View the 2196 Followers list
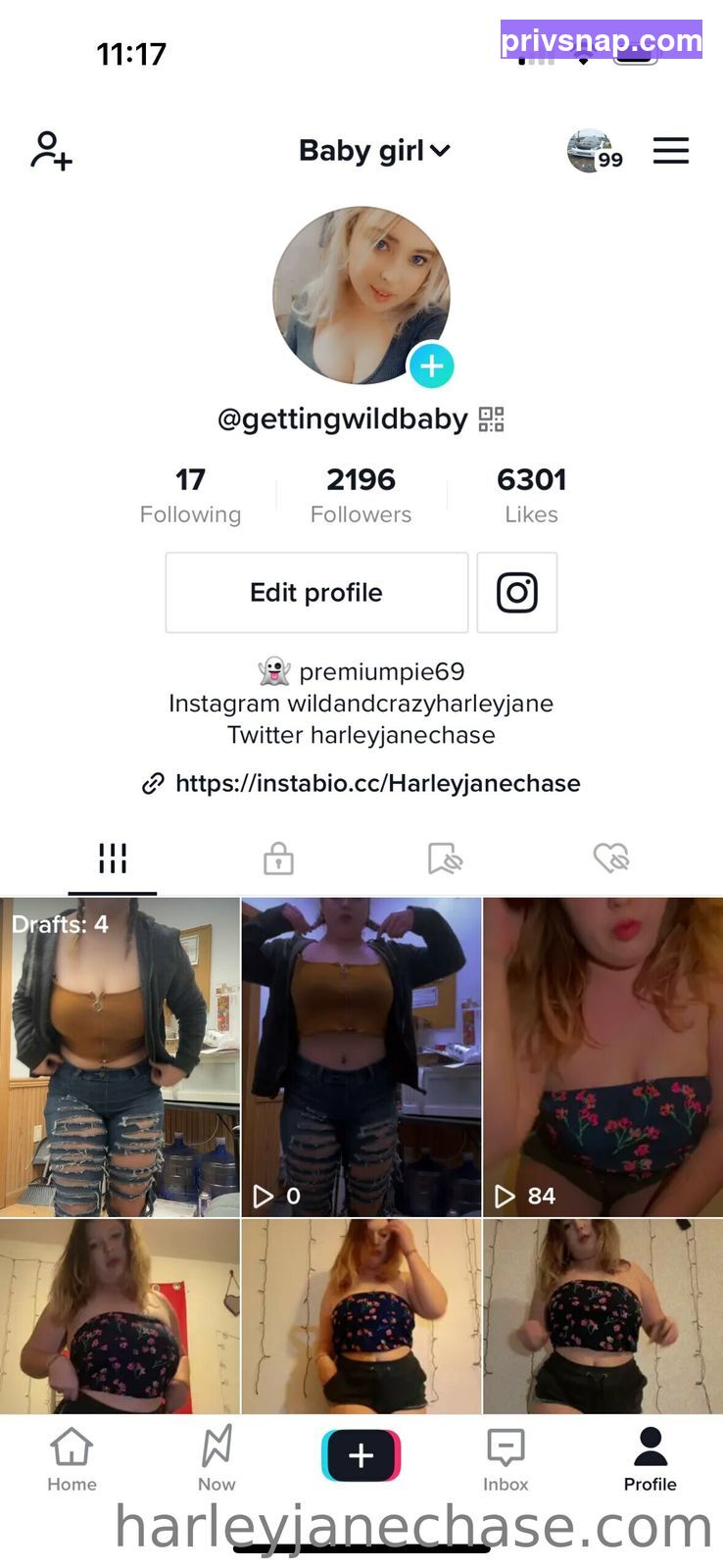 pos(361,495)
